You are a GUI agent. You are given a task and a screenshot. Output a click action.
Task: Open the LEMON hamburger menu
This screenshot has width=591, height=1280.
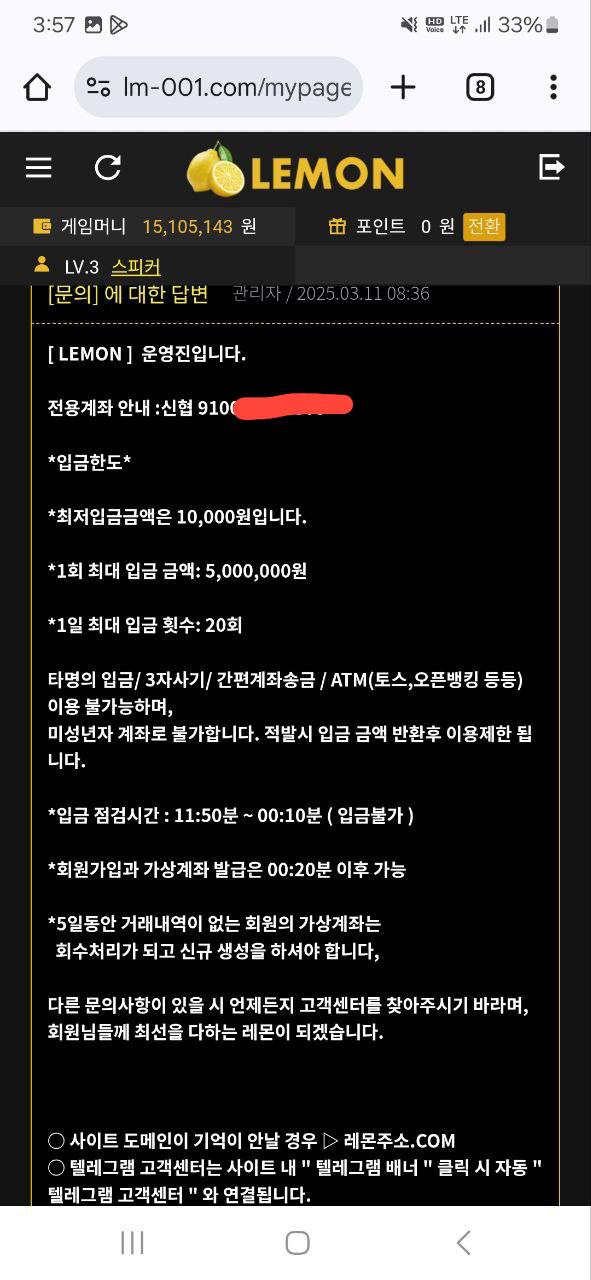click(39, 168)
